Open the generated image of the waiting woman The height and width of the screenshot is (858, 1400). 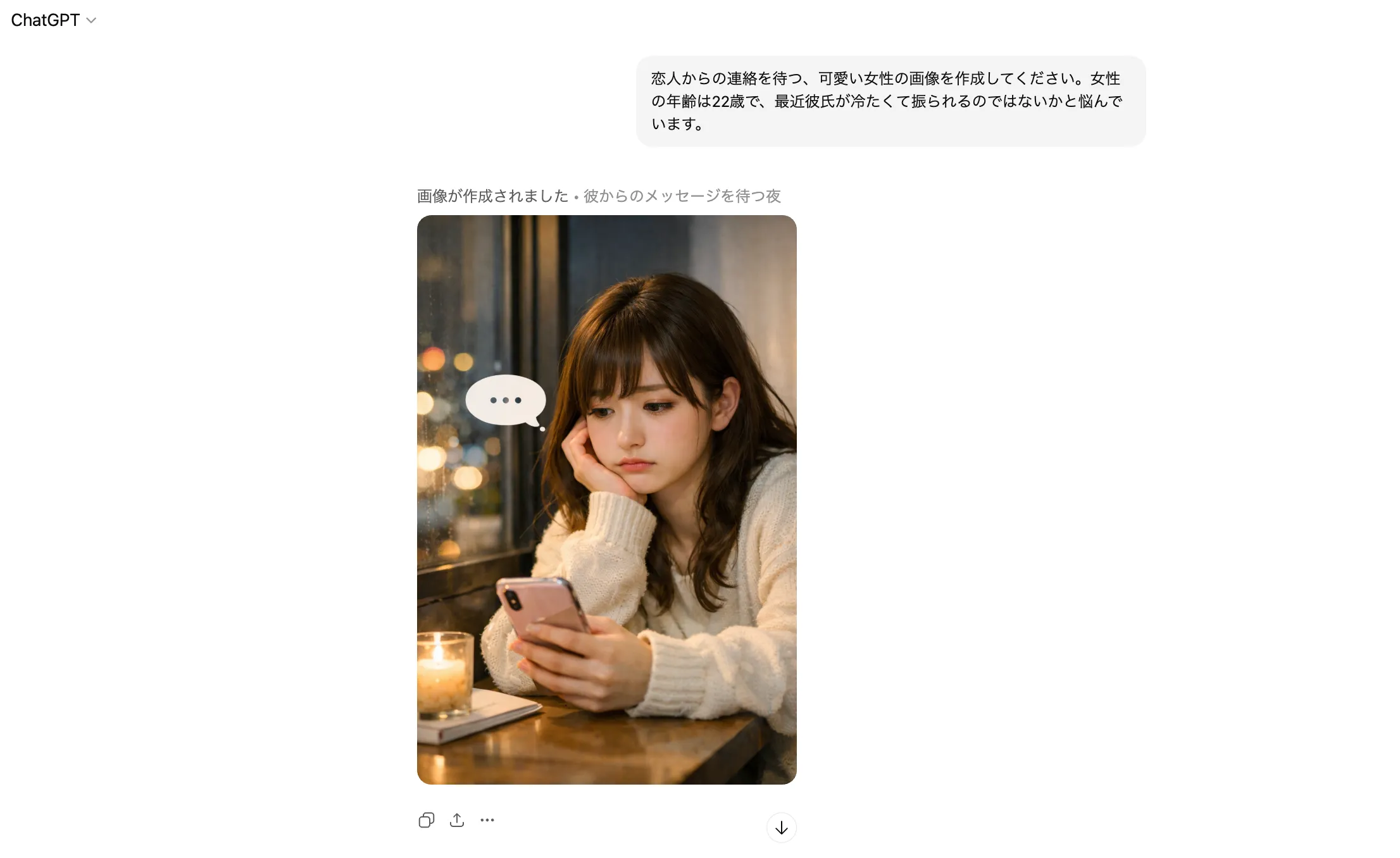pyautogui.click(x=606, y=499)
